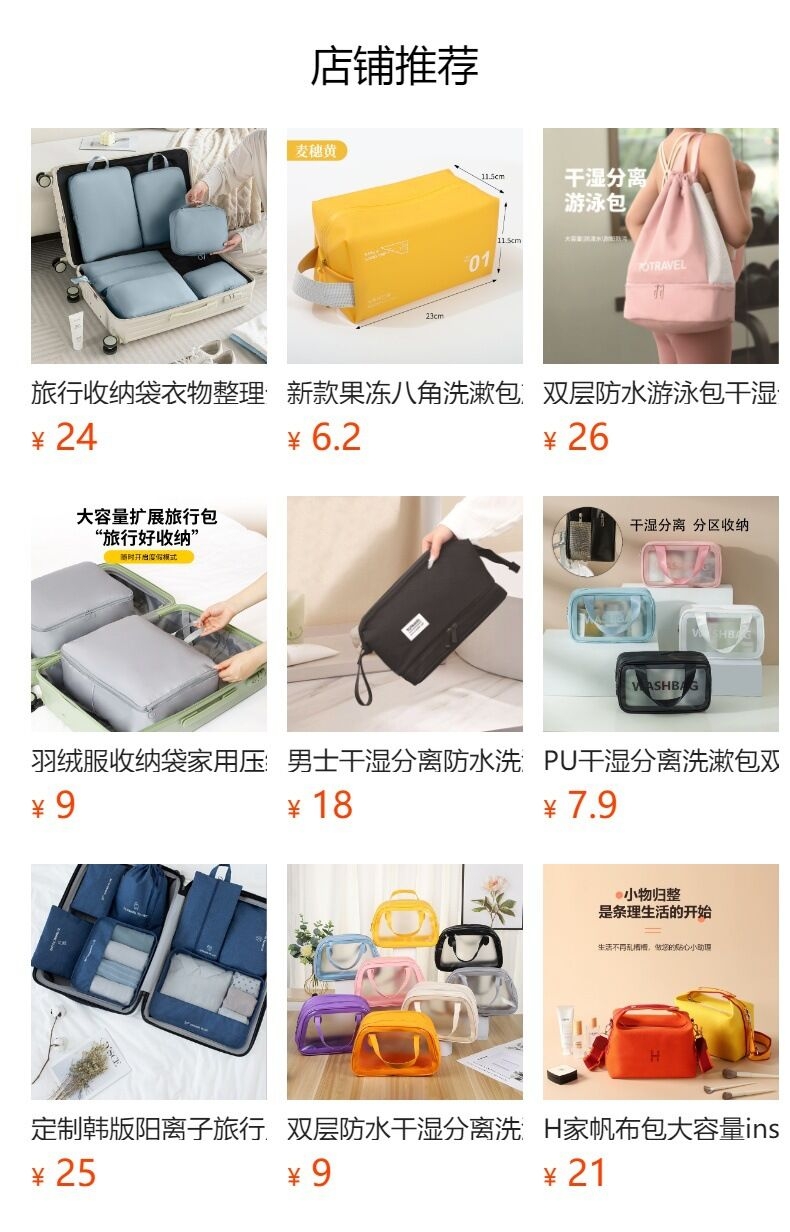Open the navy Korean-style travel organizer set
This screenshot has width=790, height=1232.
[x=149, y=982]
